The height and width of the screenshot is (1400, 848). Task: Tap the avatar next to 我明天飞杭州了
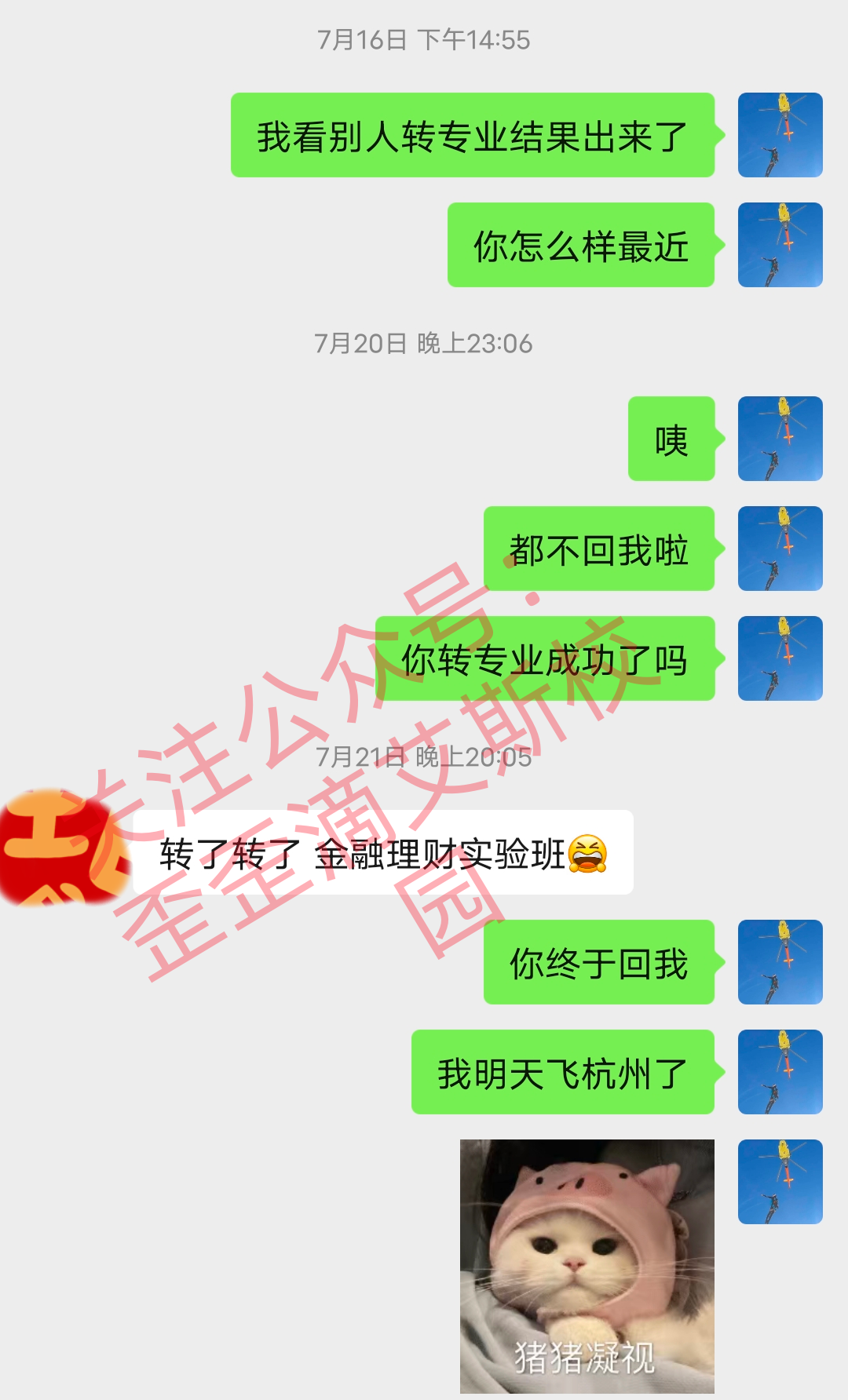pyautogui.click(x=780, y=1072)
